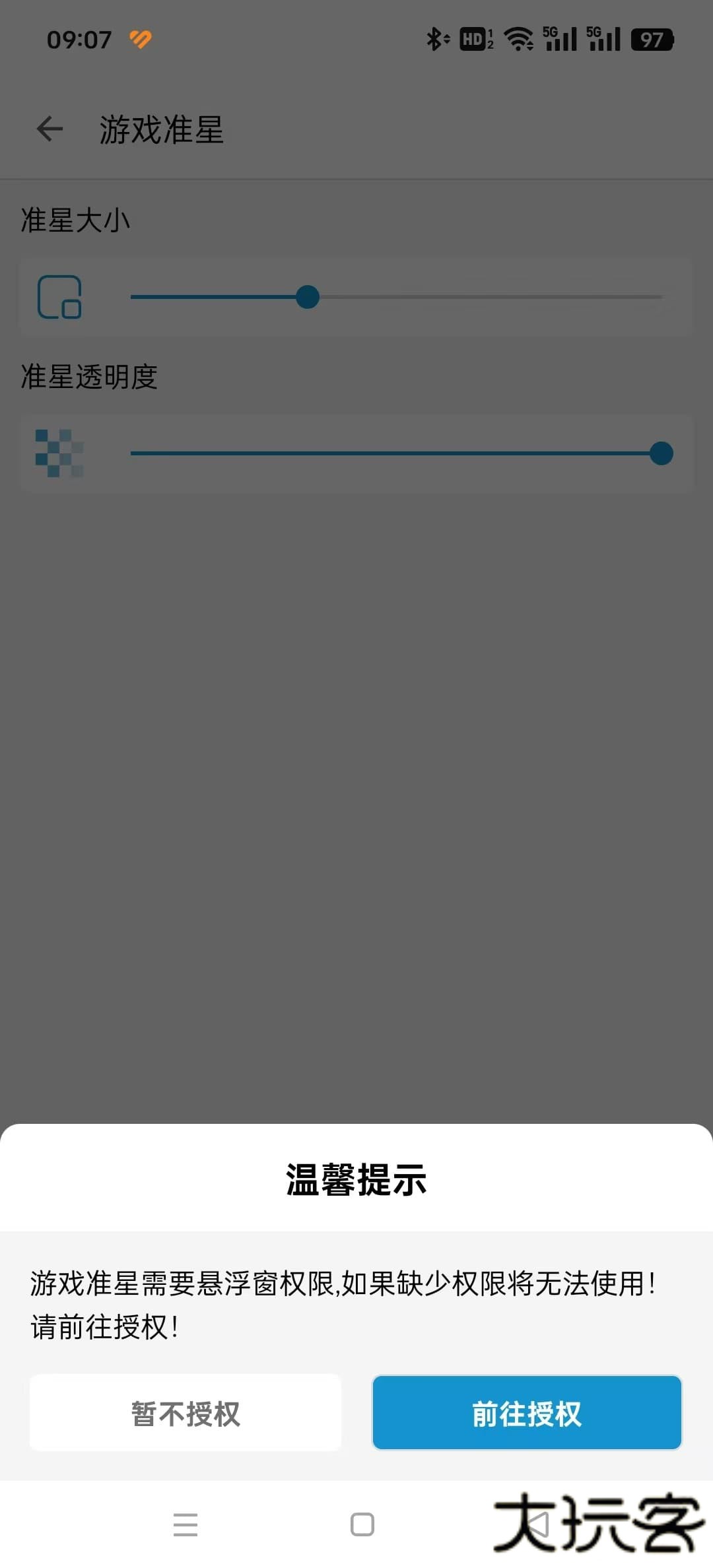
Task: Tap the 准星大小 slider track
Action: pos(396,297)
